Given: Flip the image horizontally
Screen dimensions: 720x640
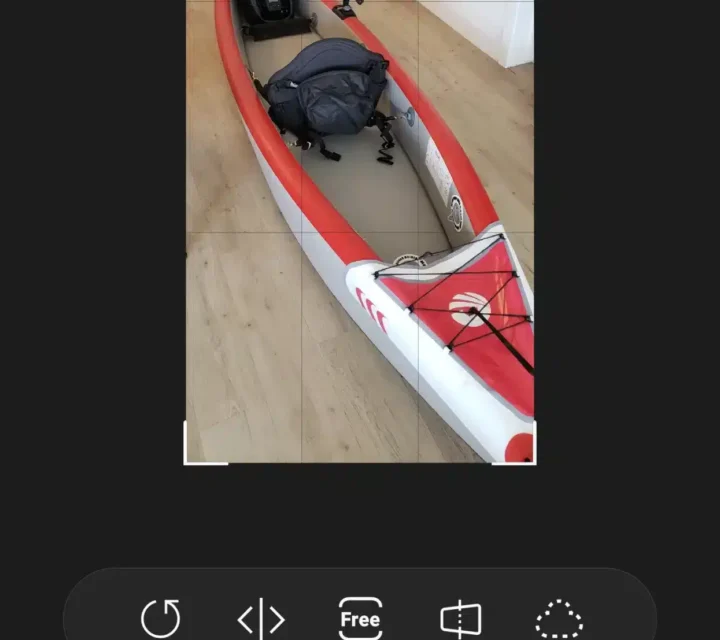Looking at the screenshot, I should coord(261,619).
